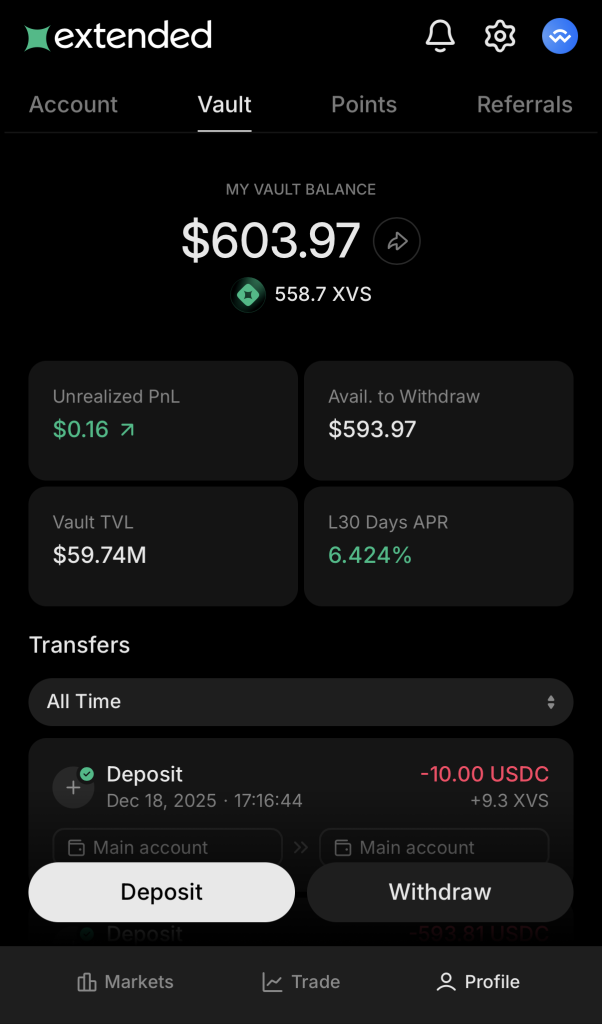The height and width of the screenshot is (1024, 602).
Task: Open the Referrals tab
Action: (x=524, y=105)
